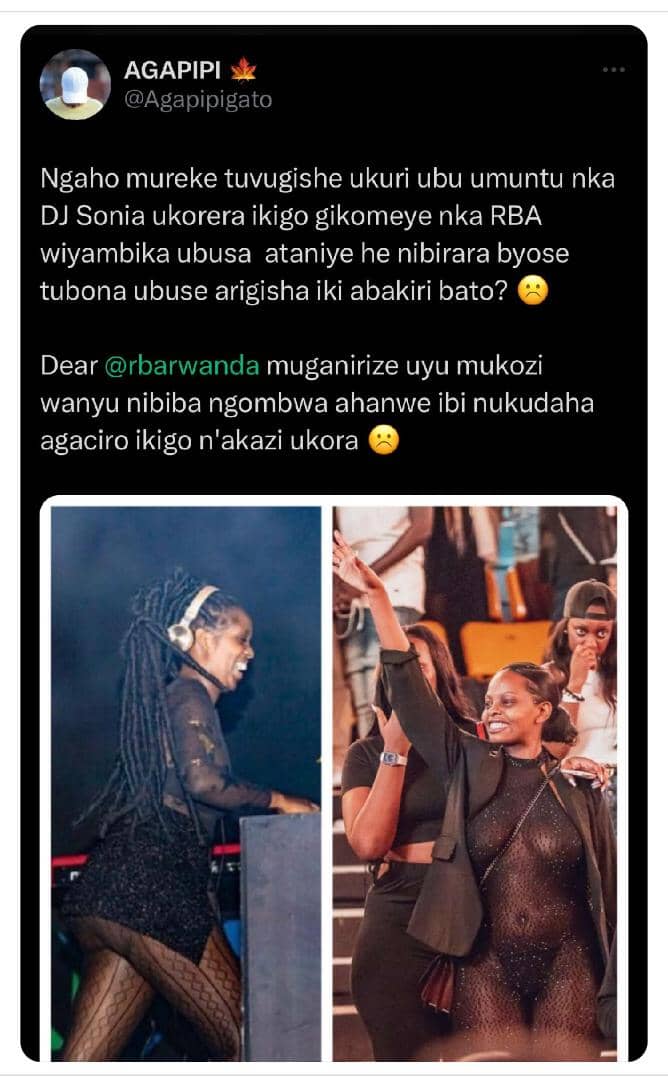Open the @rbarwanda mention link
The image size is (668, 1080).
(x=182, y=366)
